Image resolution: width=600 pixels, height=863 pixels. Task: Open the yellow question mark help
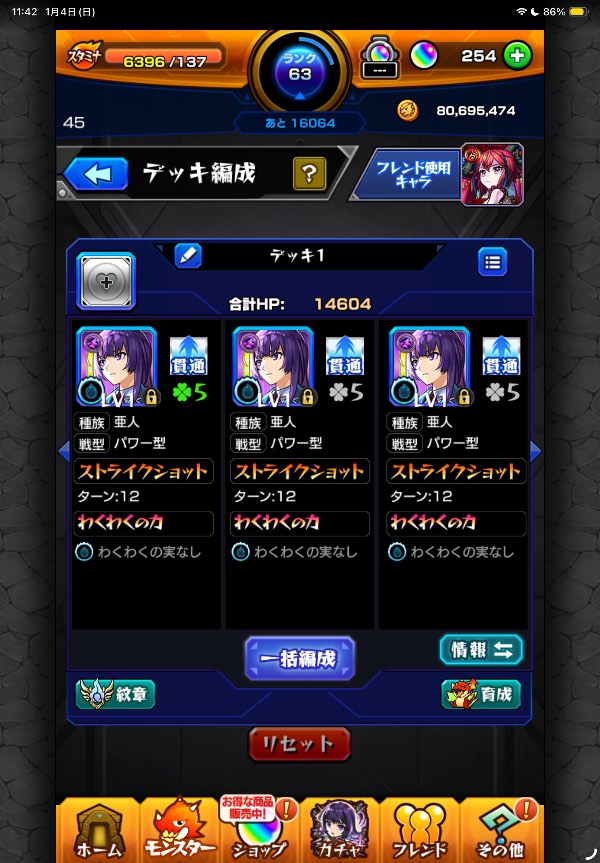click(x=309, y=174)
